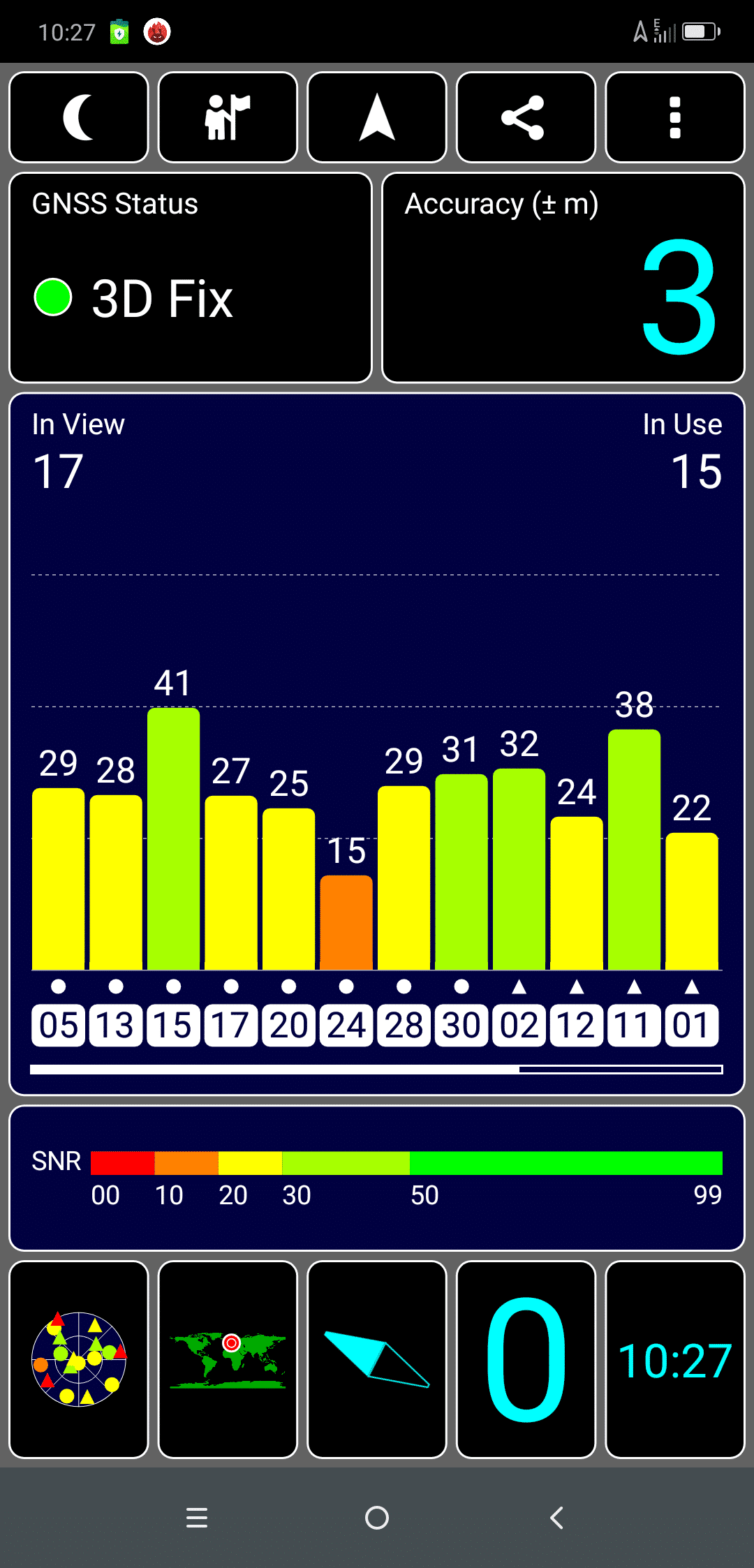Viewport: 754px width, 1568px height.
Task: Go back using the system back button
Action: 556,1518
